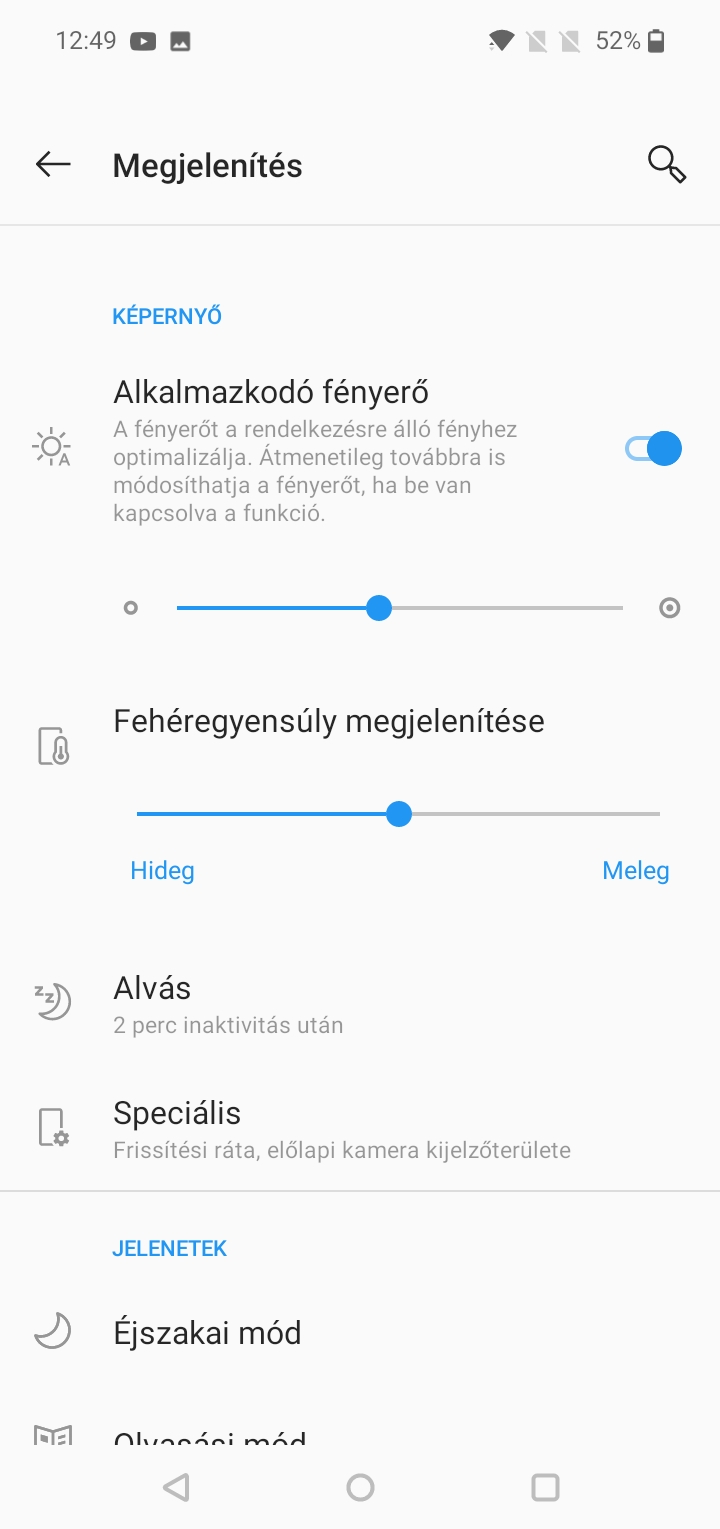Tap the Fehéregyensúly slider track

coord(398,814)
